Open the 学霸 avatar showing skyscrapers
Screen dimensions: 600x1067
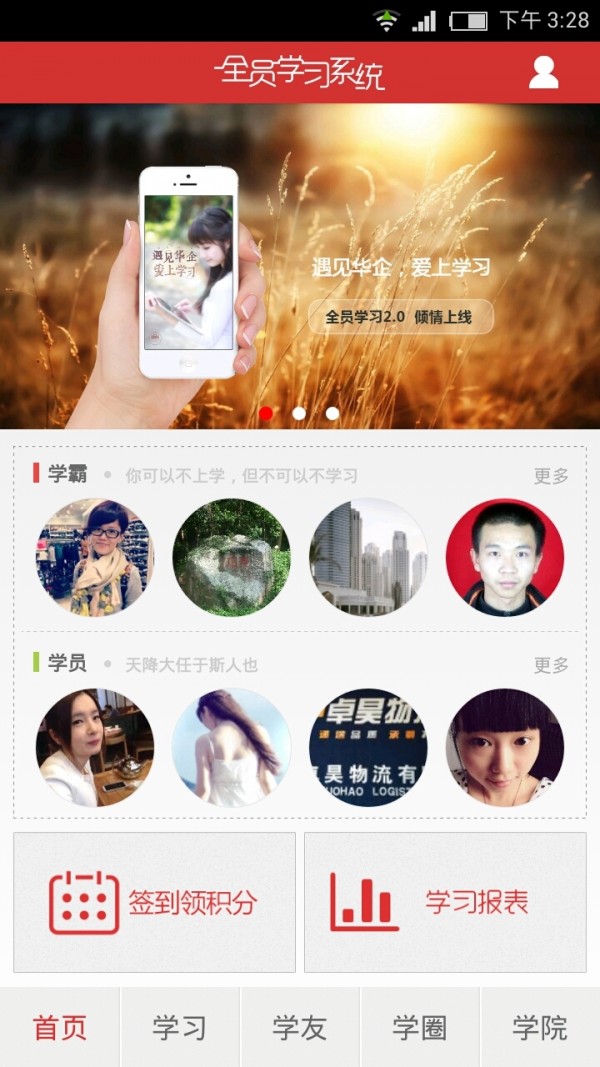tap(368, 557)
